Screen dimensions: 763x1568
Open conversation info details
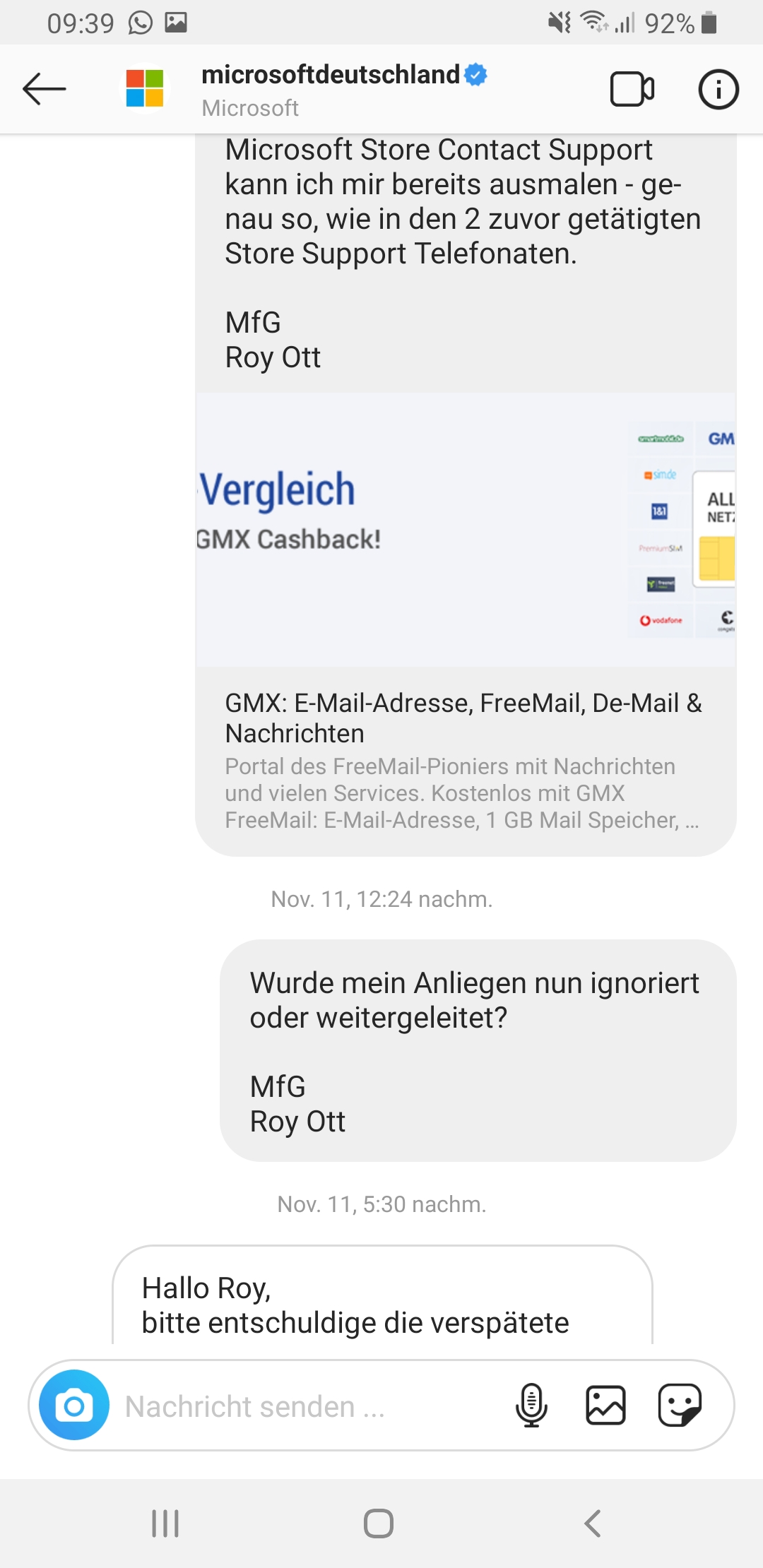[x=718, y=90]
